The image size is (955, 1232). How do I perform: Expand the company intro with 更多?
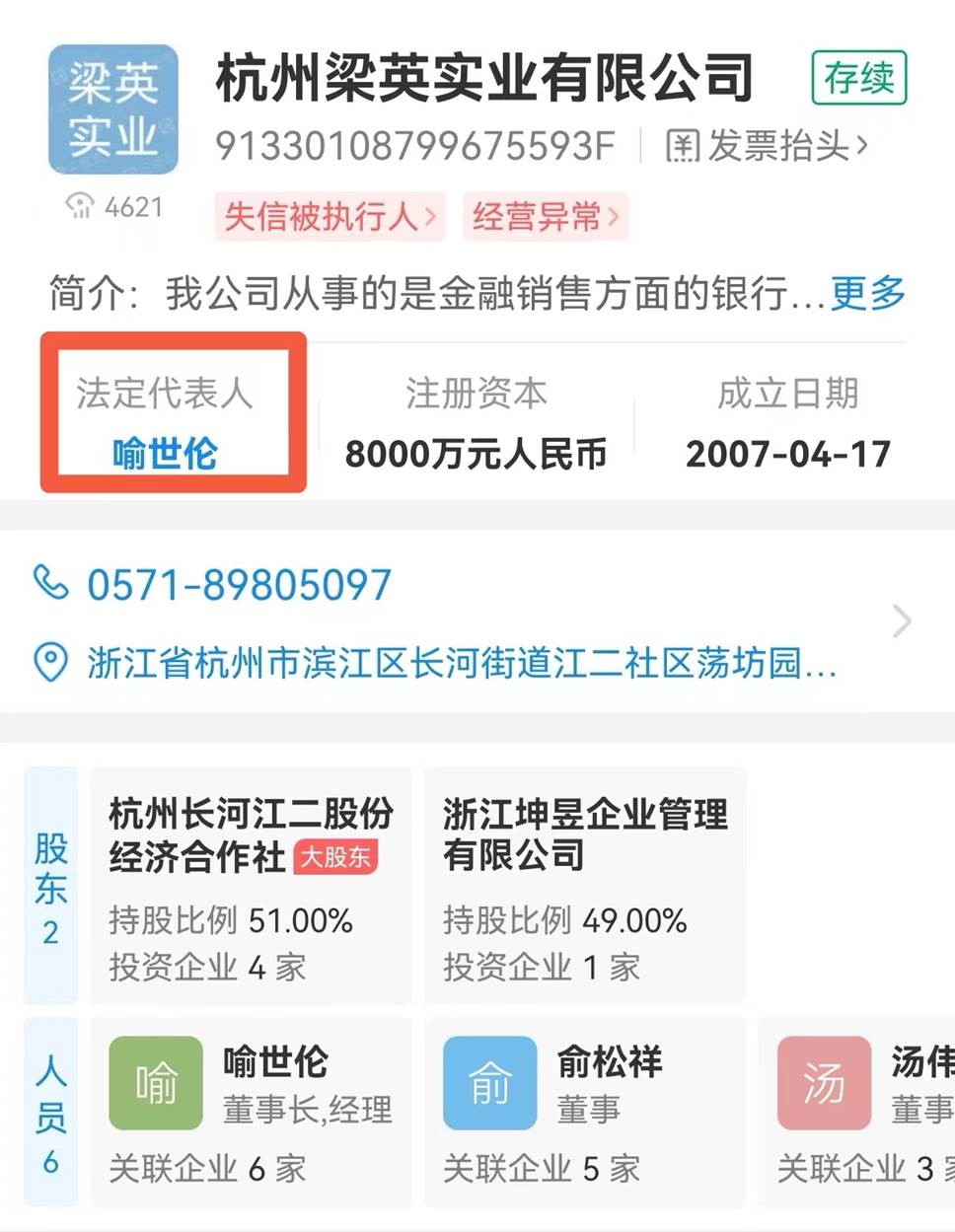tap(867, 293)
